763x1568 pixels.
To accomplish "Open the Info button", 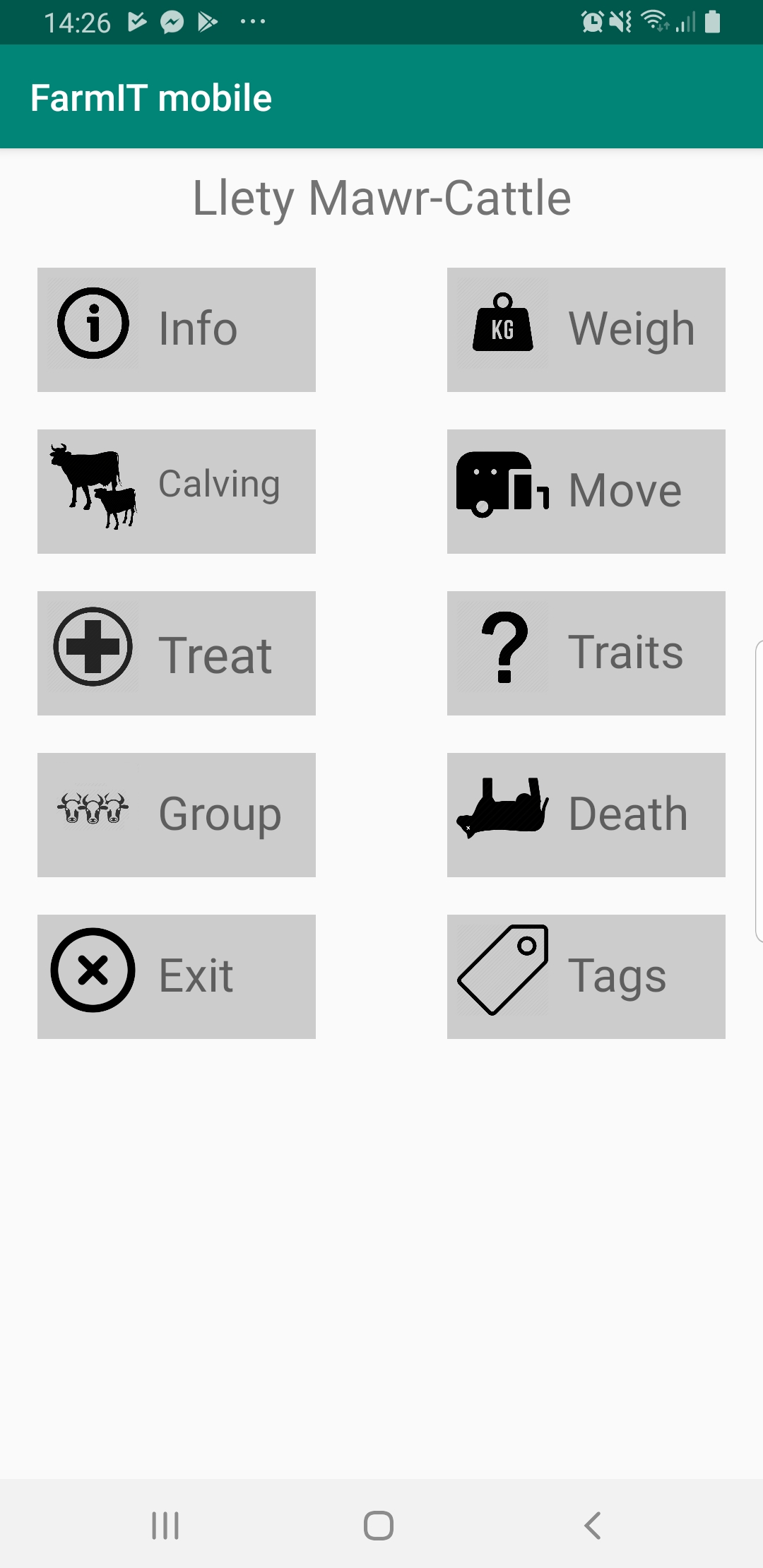I will 177,330.
